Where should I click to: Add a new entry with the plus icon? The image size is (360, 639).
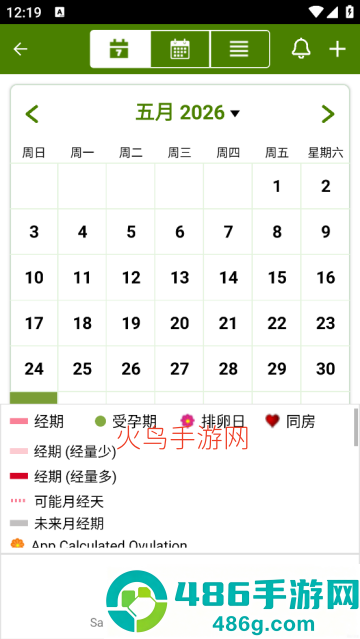(x=337, y=49)
